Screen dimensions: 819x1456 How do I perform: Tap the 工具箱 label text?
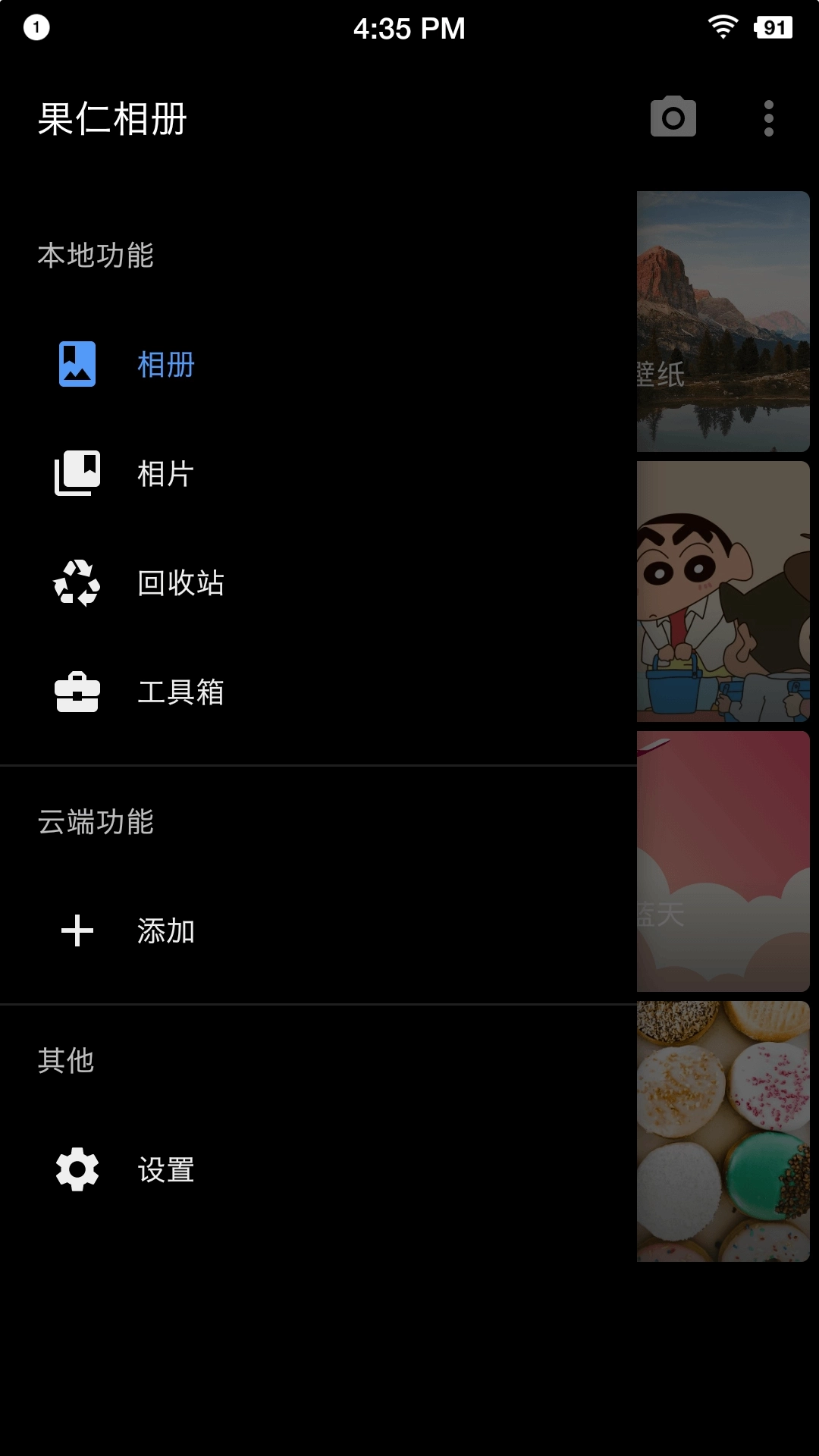pyautogui.click(x=180, y=692)
